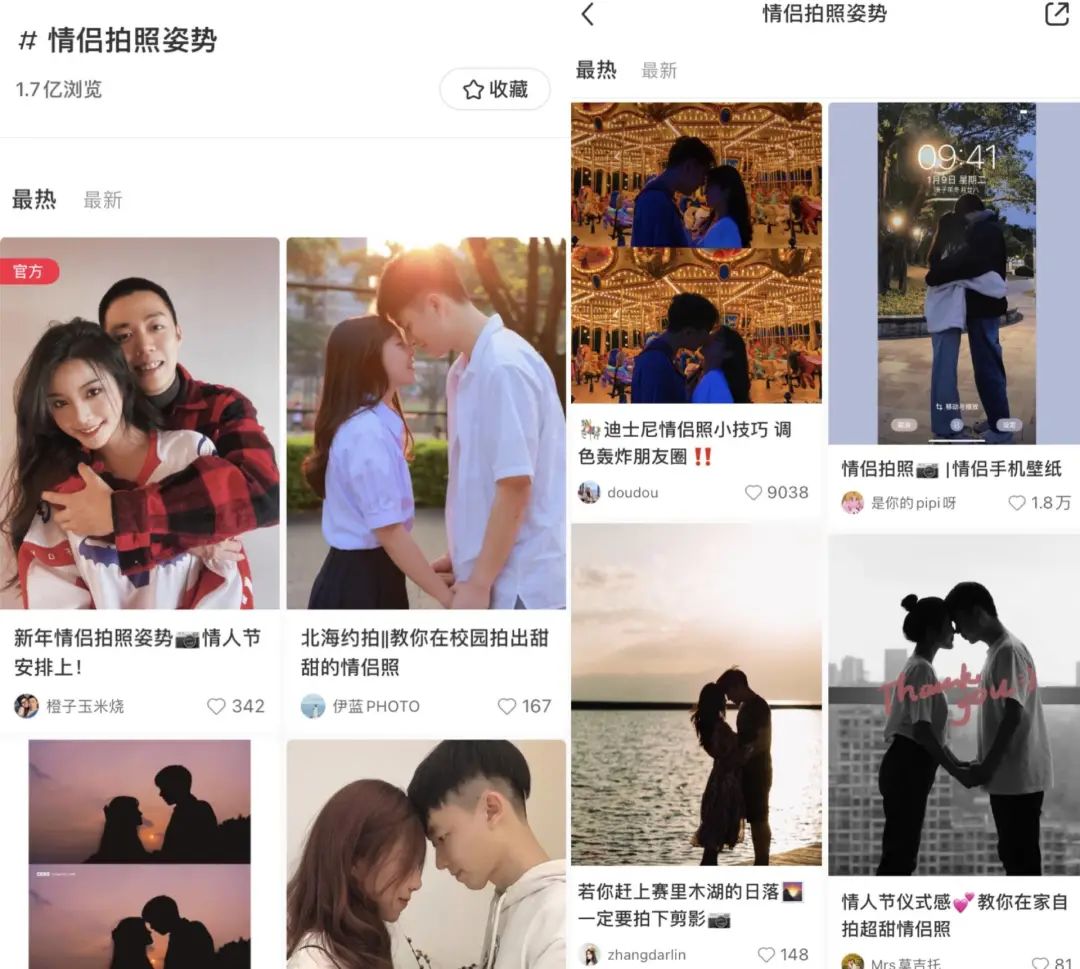This screenshot has width=1080, height=969.
Task: Like zhangdarlin's sunset post
Action: click(767, 954)
